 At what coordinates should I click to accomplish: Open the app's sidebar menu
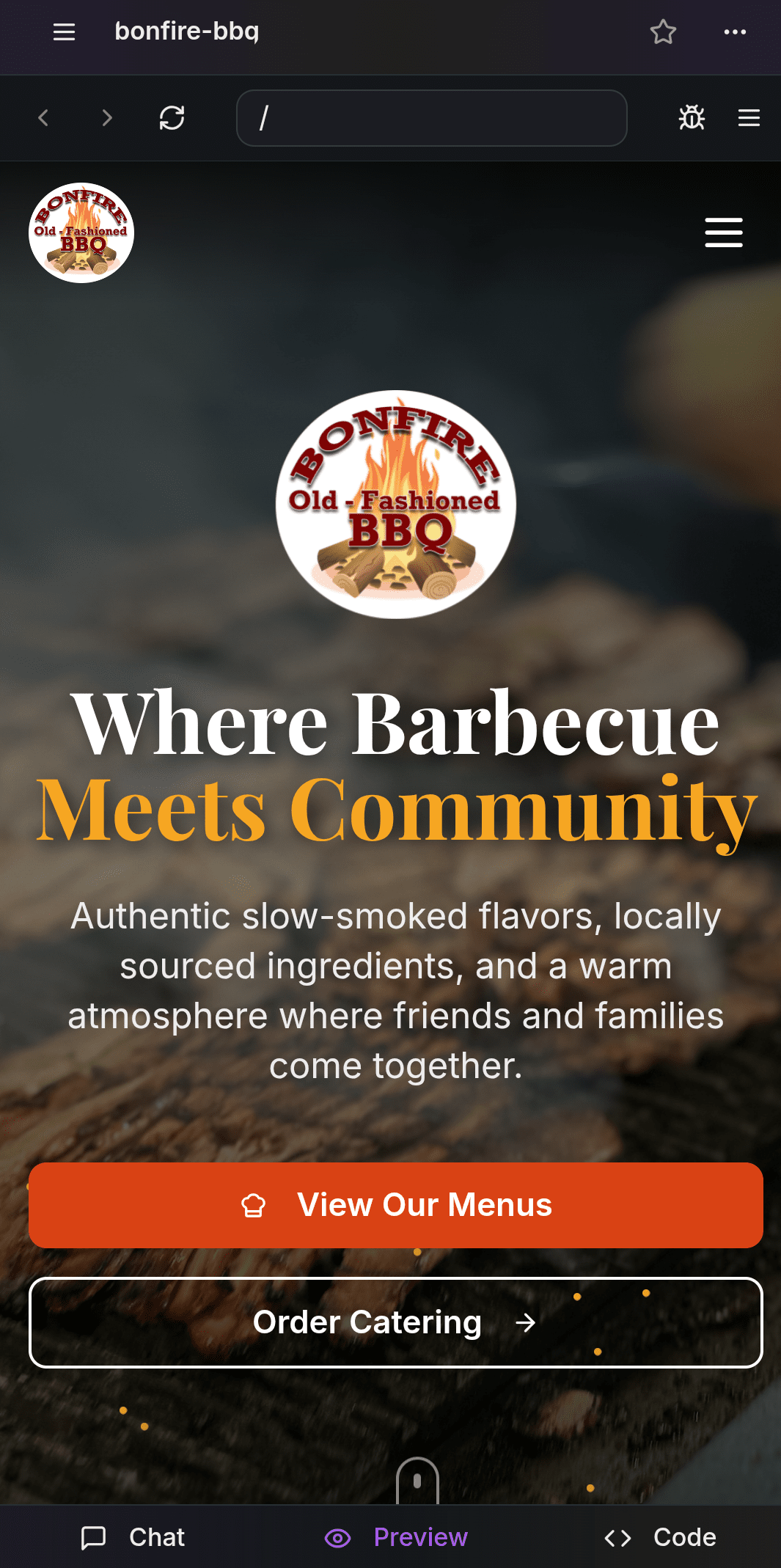coord(64,32)
